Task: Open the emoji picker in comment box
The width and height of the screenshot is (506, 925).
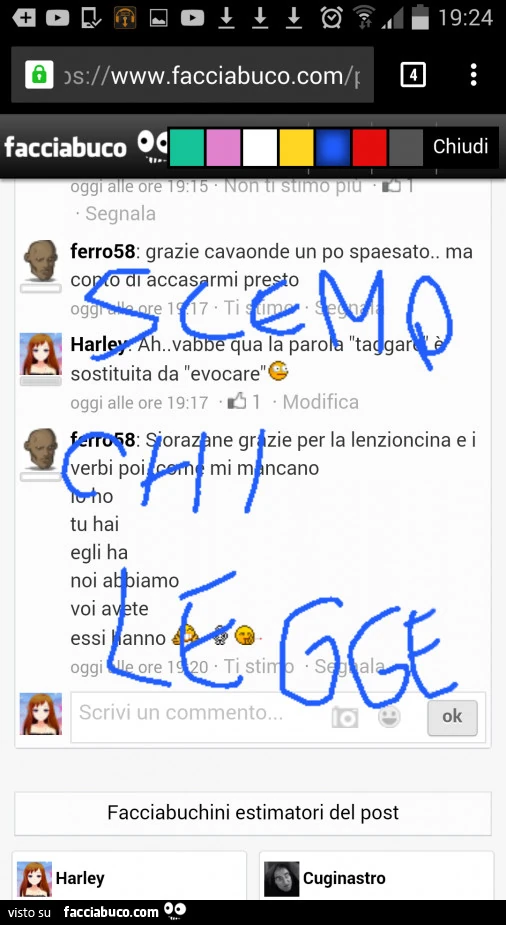Action: (389, 717)
